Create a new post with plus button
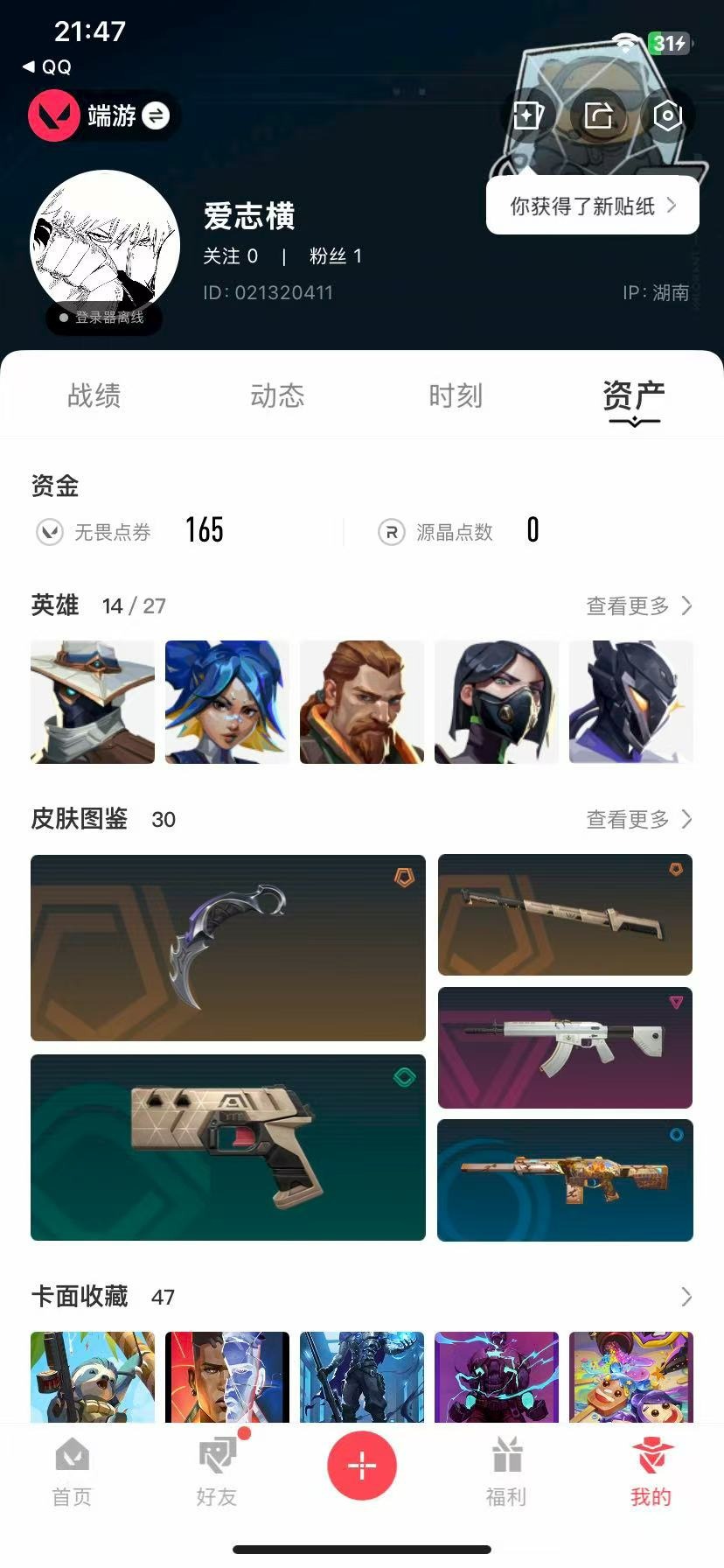The width and height of the screenshot is (724, 1568). tap(362, 1466)
